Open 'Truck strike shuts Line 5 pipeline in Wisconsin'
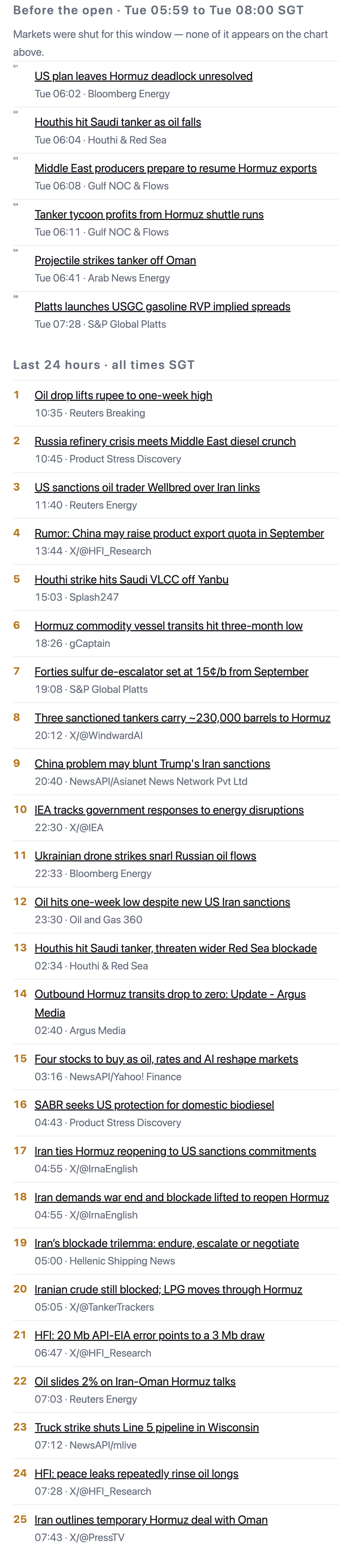The height and width of the screenshot is (1568, 352). [147, 1428]
